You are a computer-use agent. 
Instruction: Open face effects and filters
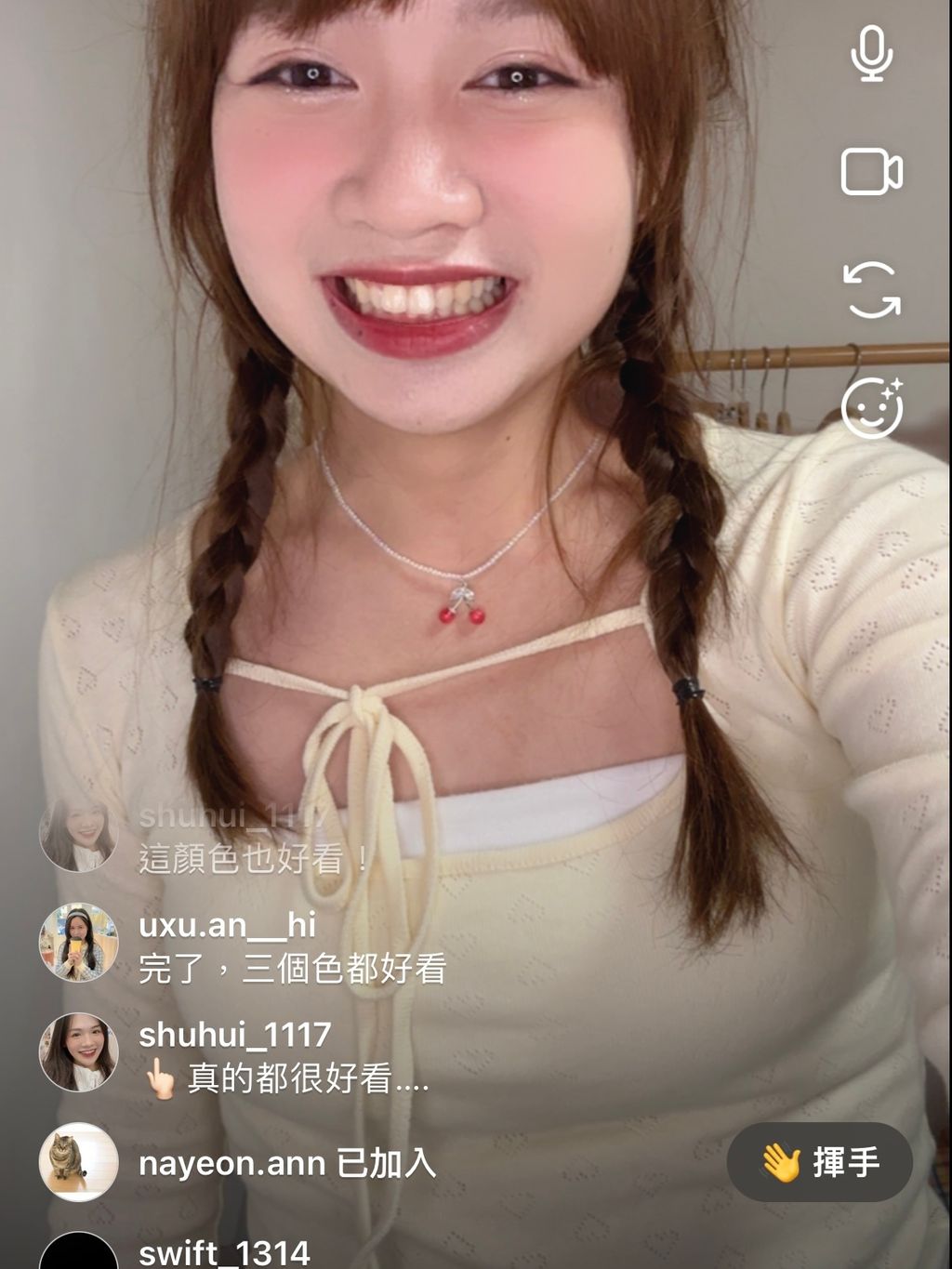[x=871, y=408]
